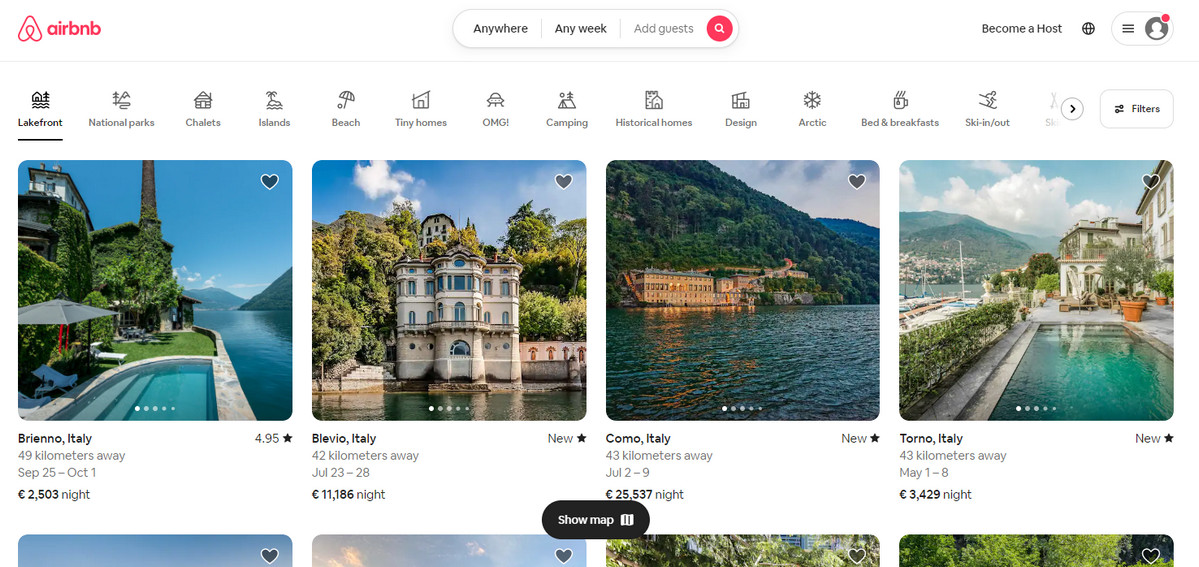This screenshot has width=1199, height=567.
Task: Switch to Chalets category
Action: point(203,109)
